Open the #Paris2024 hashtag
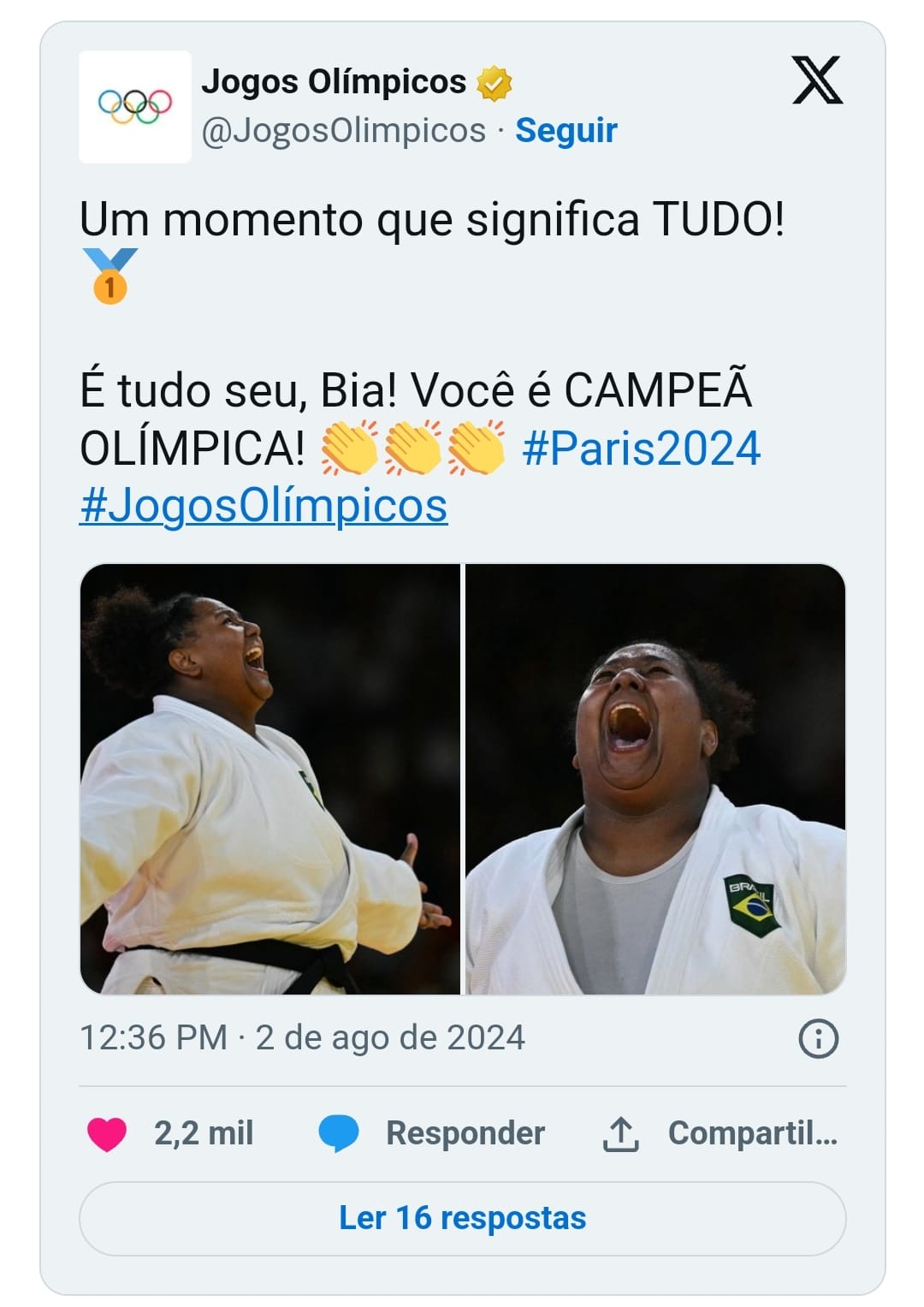 [641, 449]
